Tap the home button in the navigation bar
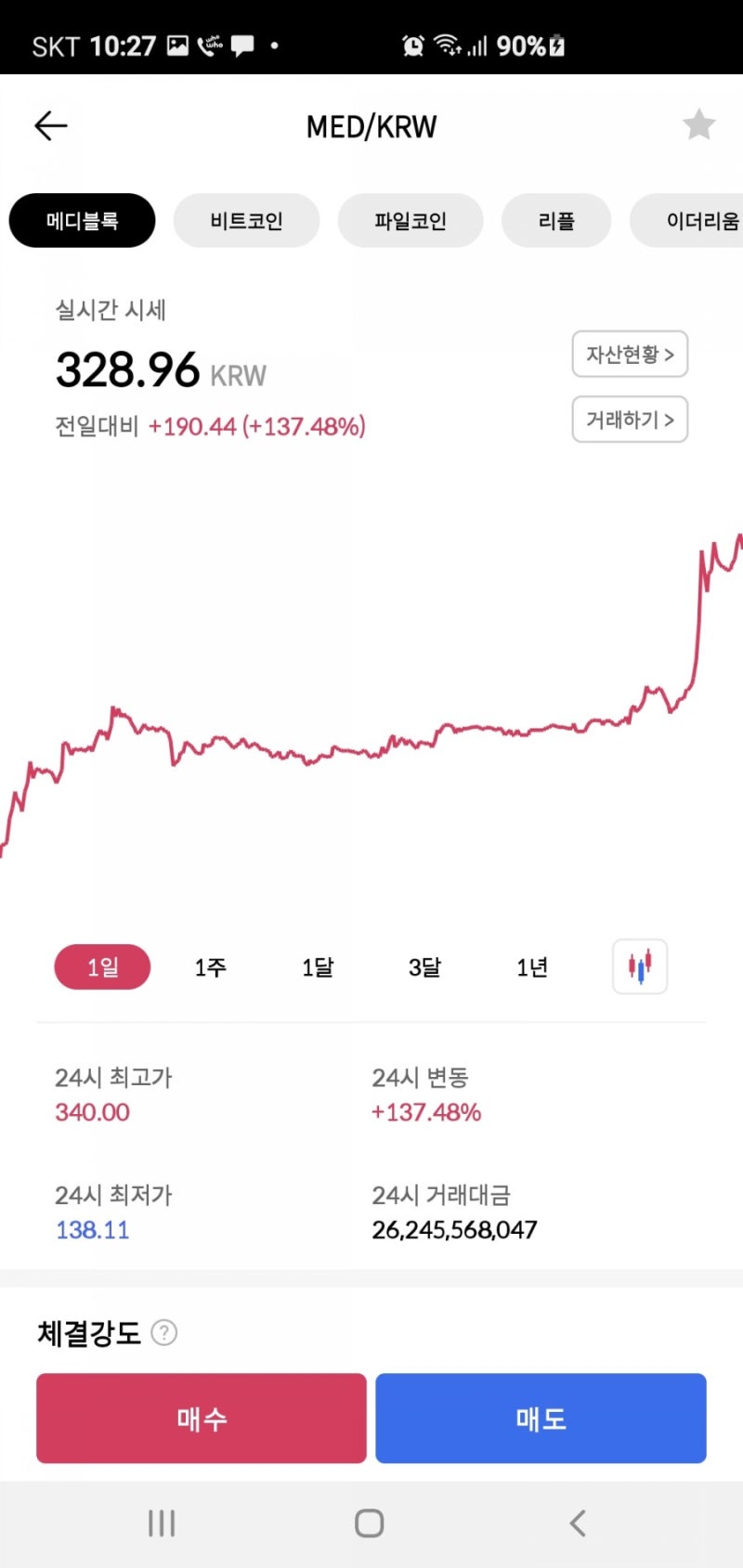Viewport: 743px width, 1568px height. (369, 1523)
